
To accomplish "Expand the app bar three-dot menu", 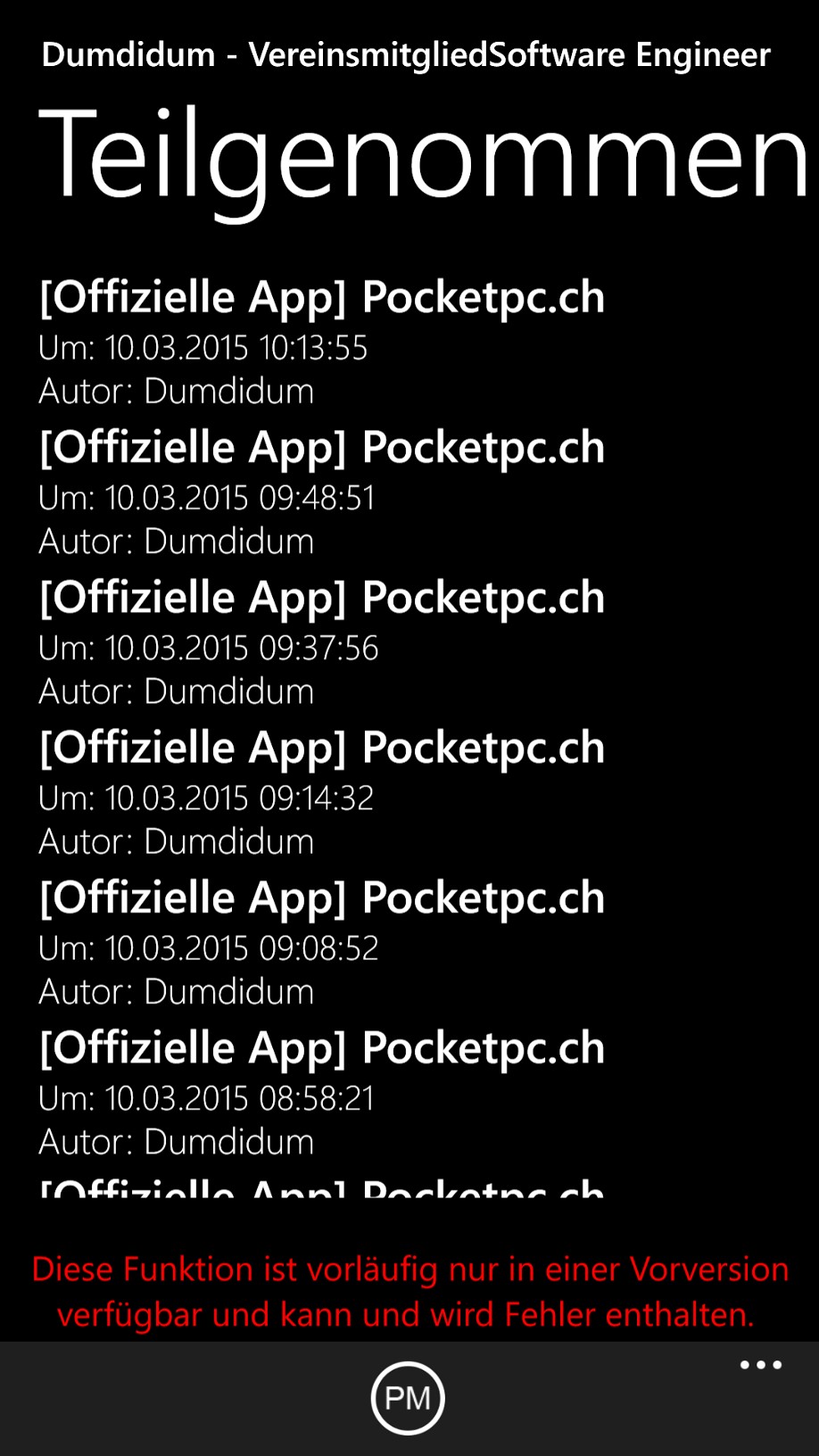I will pyautogui.click(x=761, y=1365).
